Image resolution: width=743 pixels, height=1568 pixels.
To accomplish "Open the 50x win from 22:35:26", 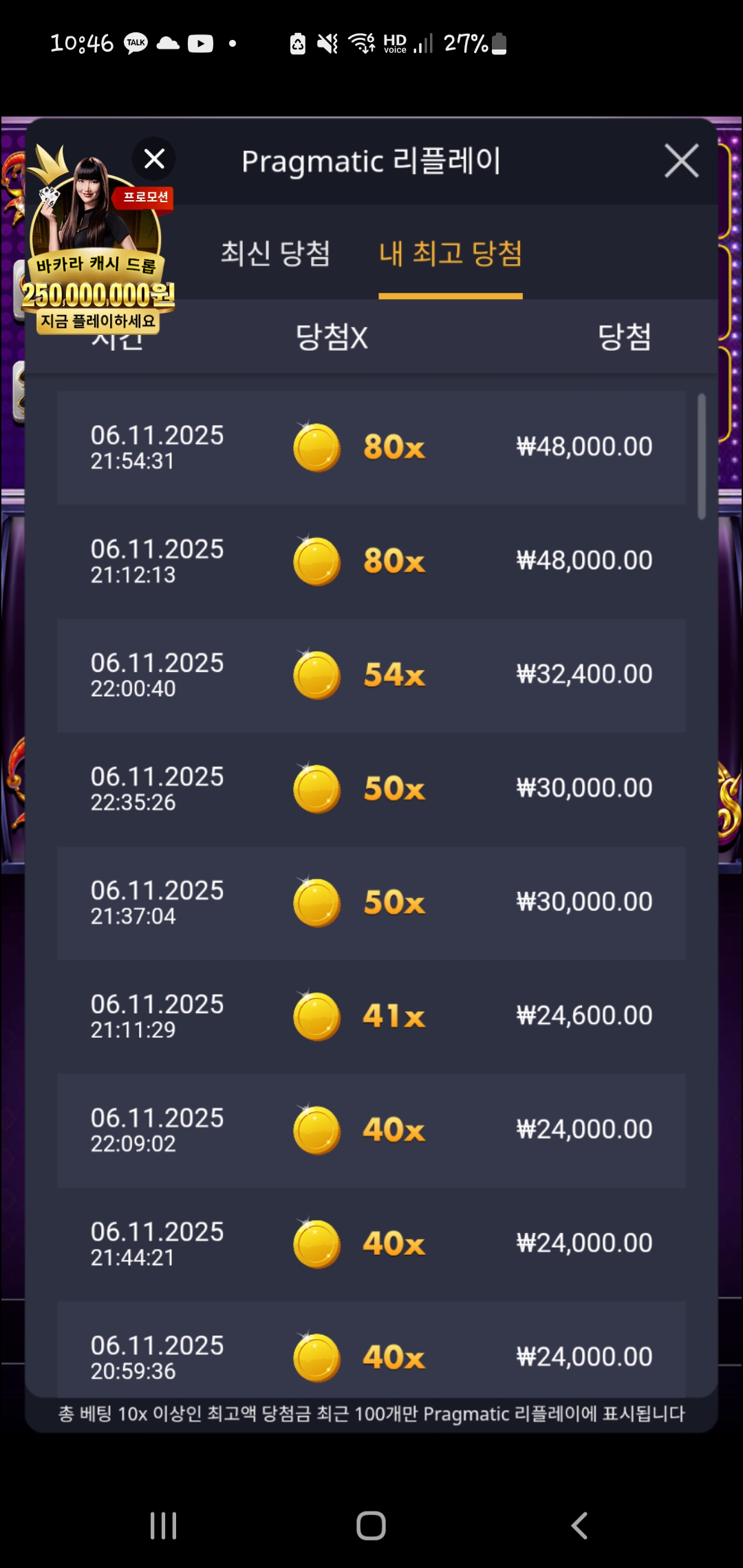I will pos(371,789).
